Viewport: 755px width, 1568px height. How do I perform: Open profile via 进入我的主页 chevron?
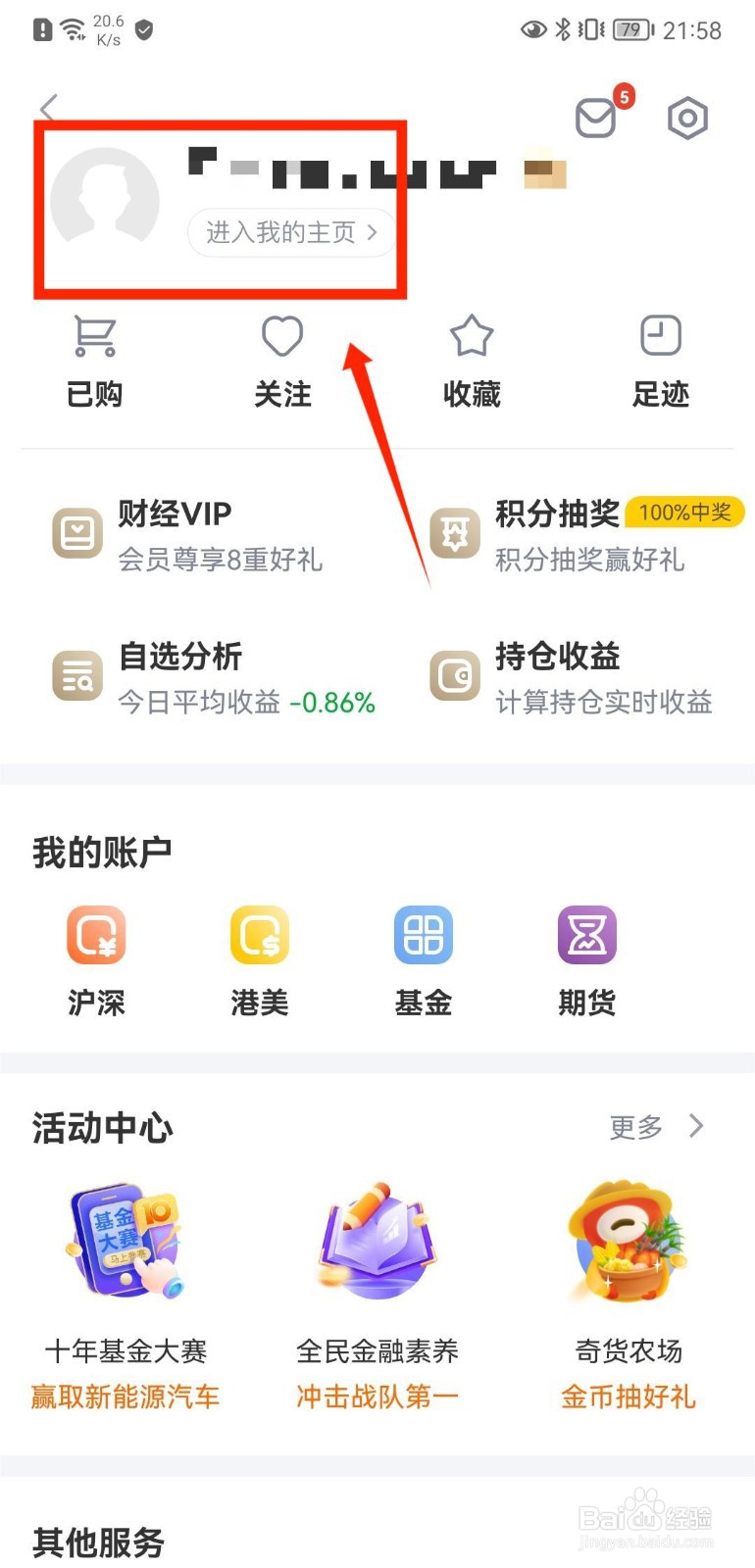click(x=291, y=233)
